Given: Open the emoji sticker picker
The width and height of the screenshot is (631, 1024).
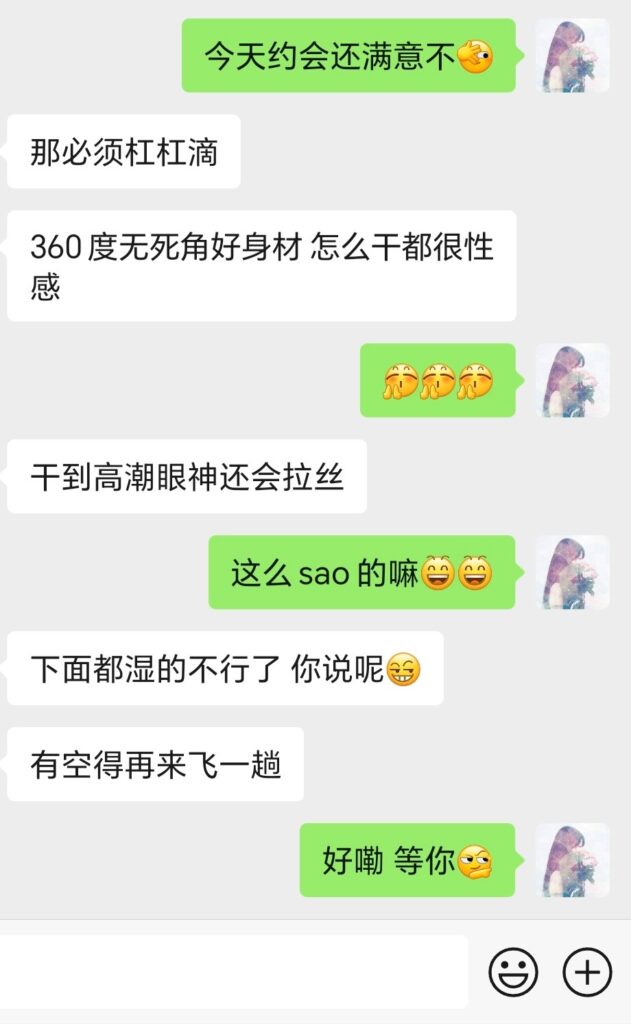Looking at the screenshot, I should click(x=513, y=971).
